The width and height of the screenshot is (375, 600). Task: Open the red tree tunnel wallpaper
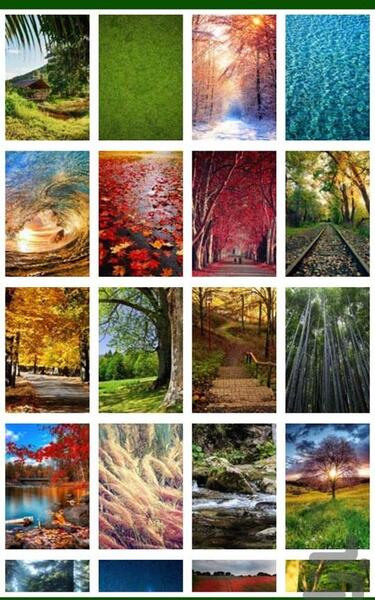click(x=234, y=214)
